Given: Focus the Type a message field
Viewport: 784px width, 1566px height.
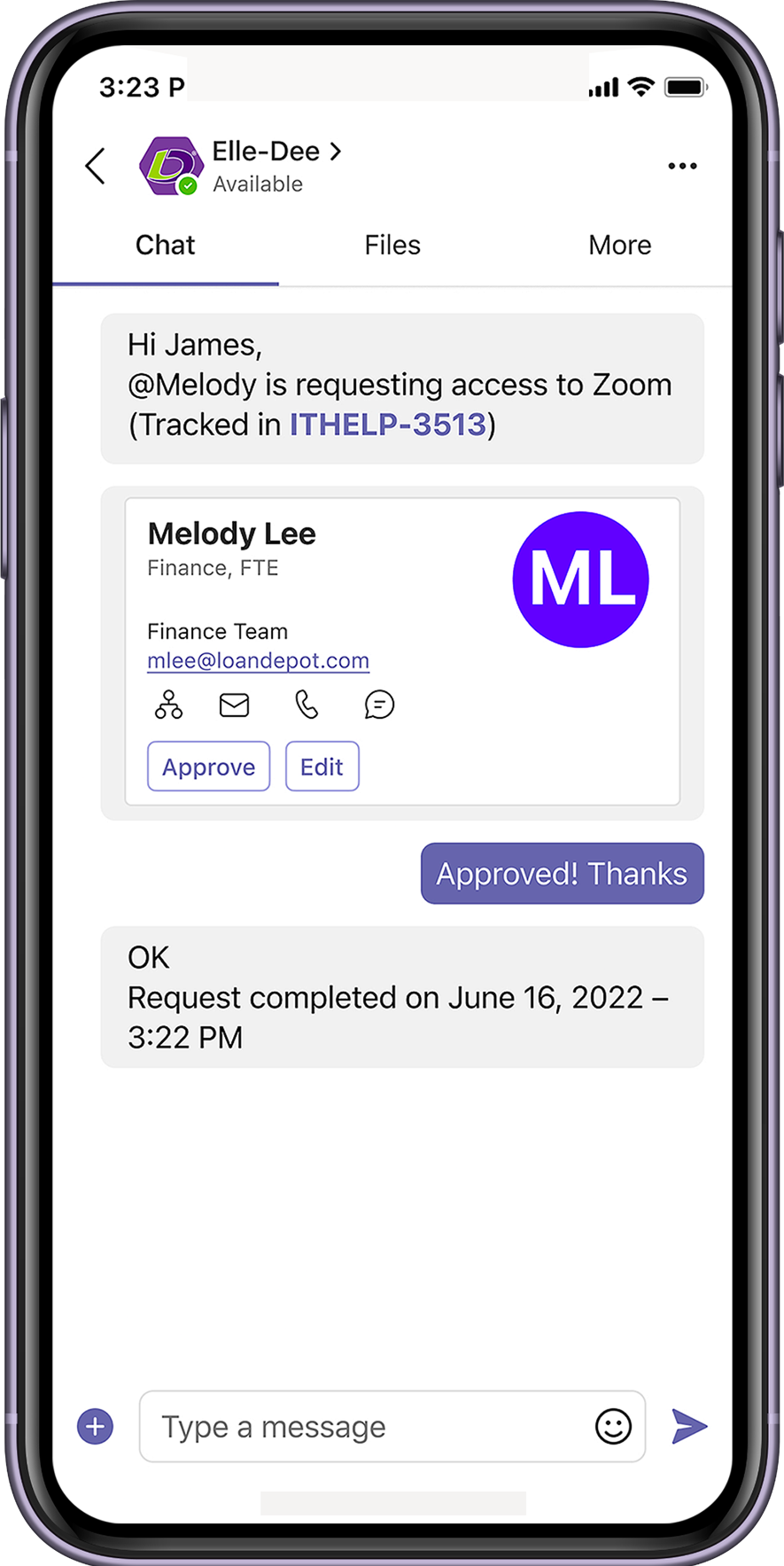Looking at the screenshot, I should point(363,1427).
